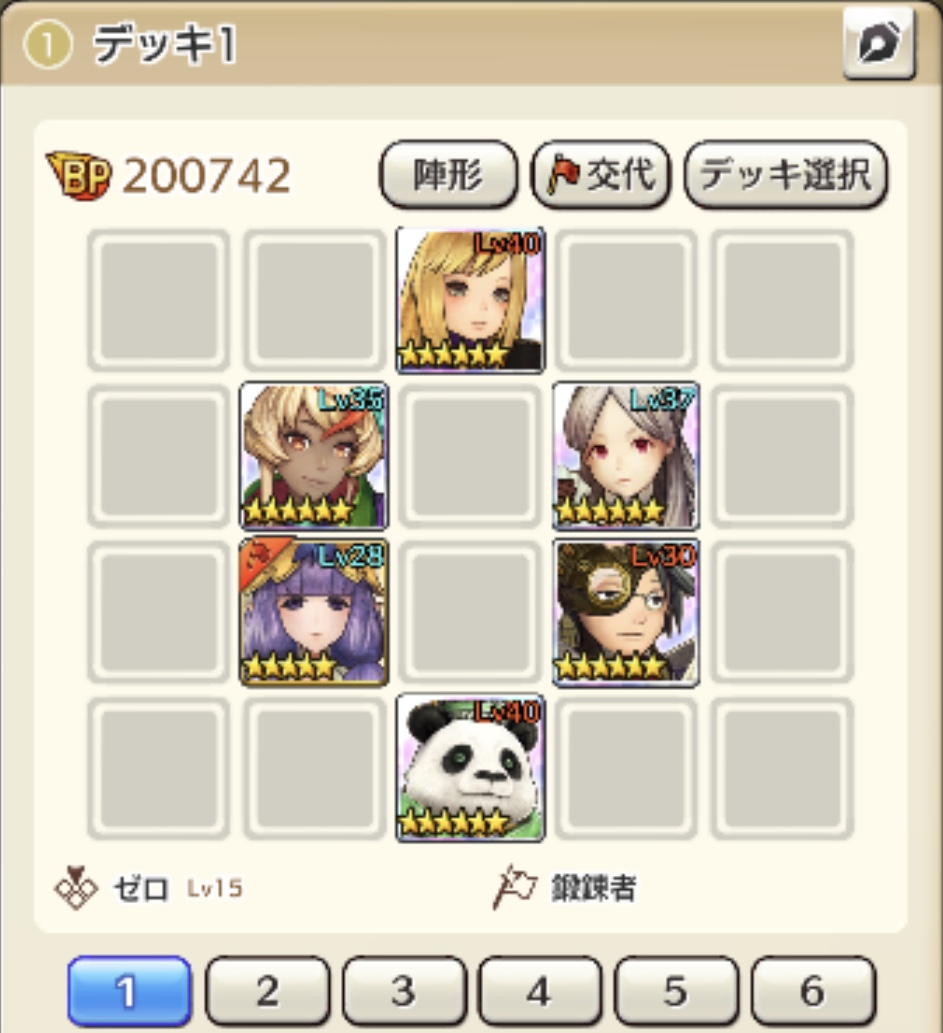Switch to deck tab 6

811,991
